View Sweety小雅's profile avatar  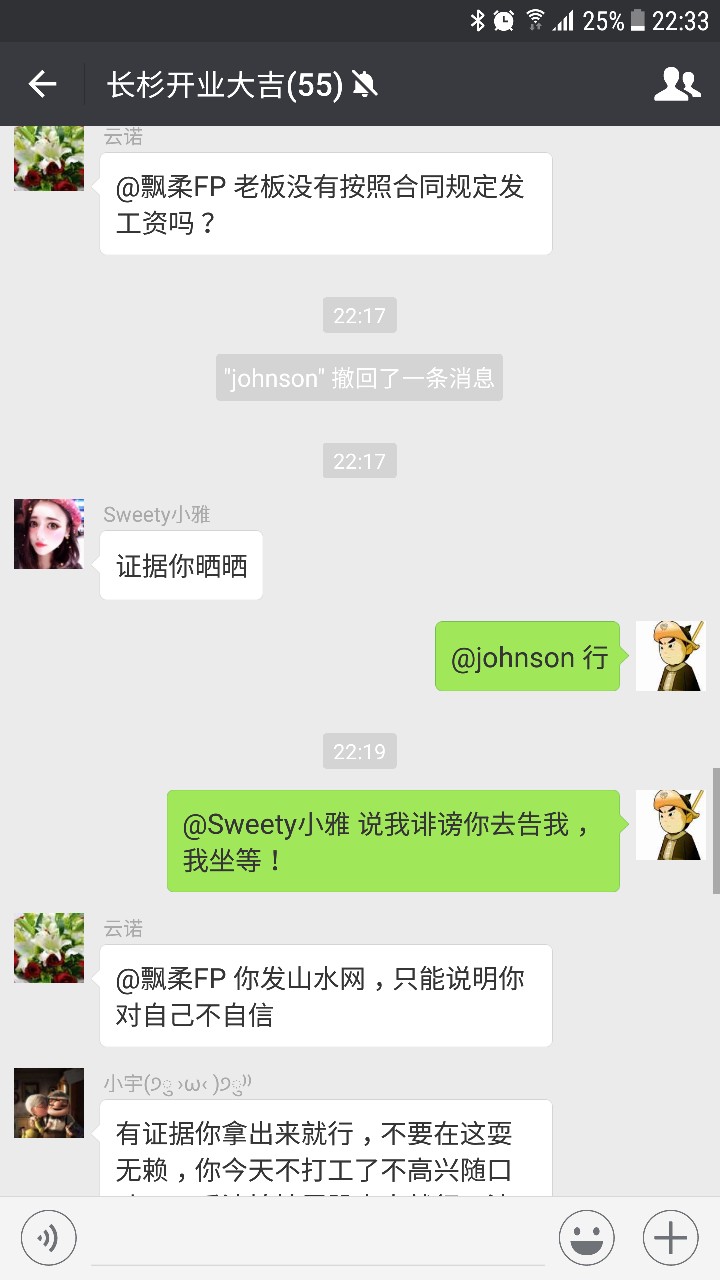49,534
